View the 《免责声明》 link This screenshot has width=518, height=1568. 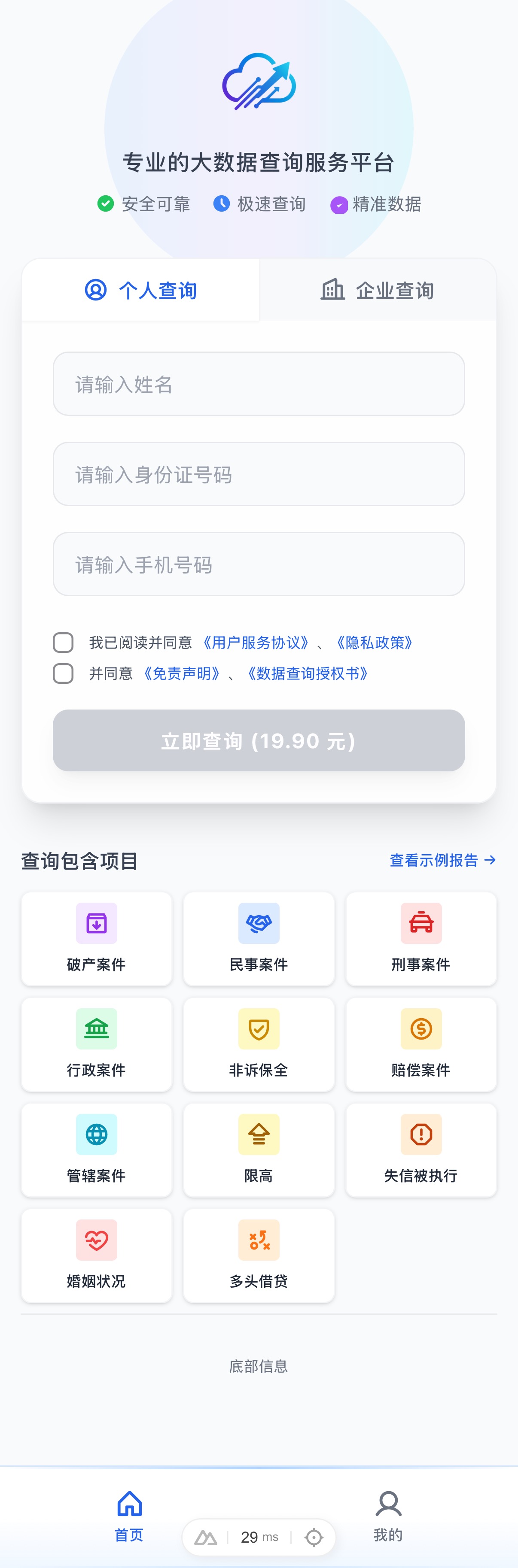point(182,674)
